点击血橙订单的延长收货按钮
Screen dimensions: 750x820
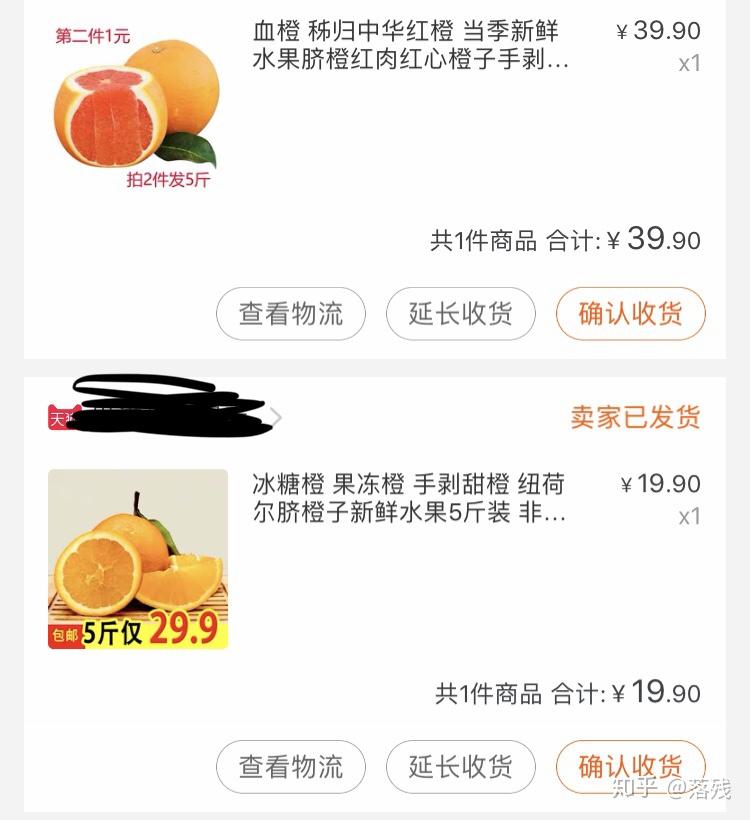pyautogui.click(x=461, y=314)
